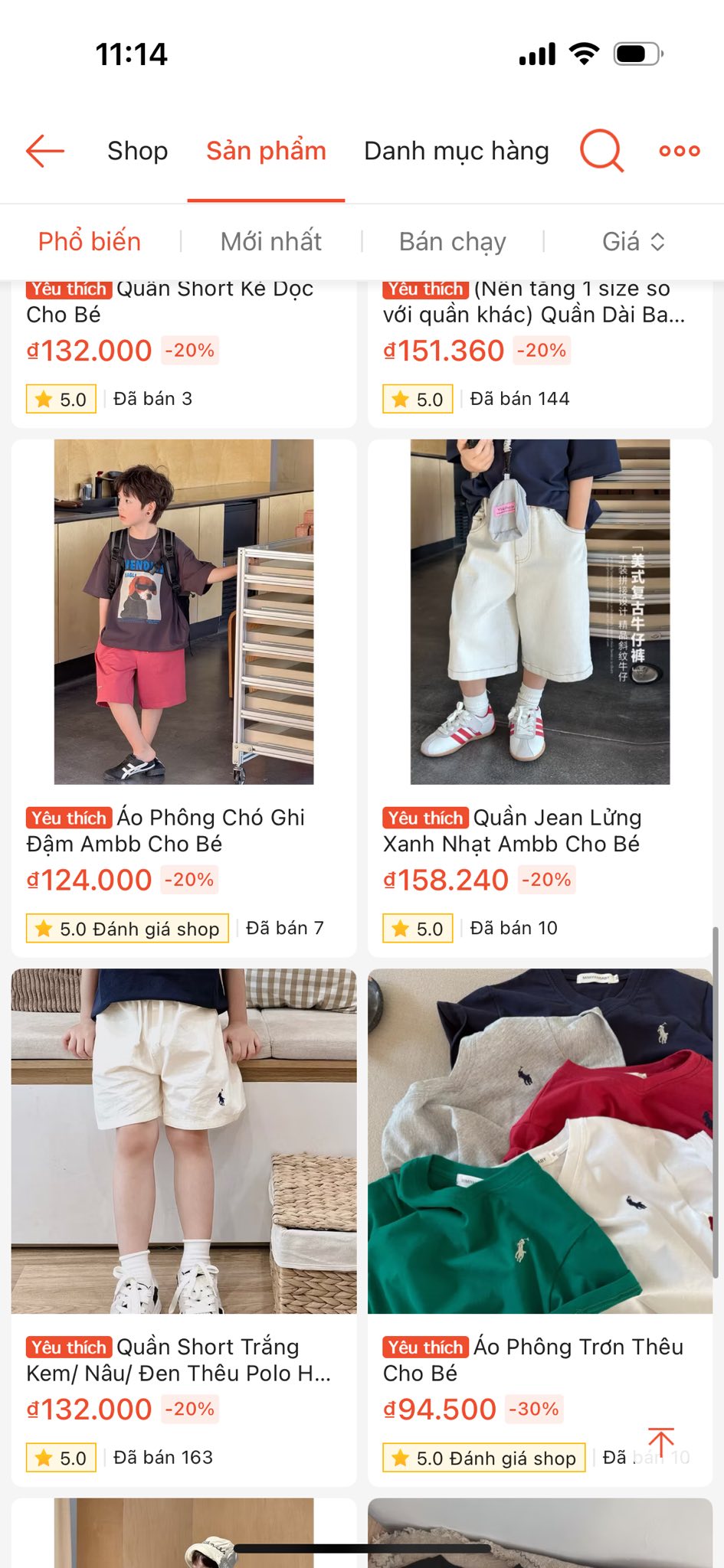Select the Sản phẩm tab
The image size is (724, 1568).
click(x=266, y=151)
